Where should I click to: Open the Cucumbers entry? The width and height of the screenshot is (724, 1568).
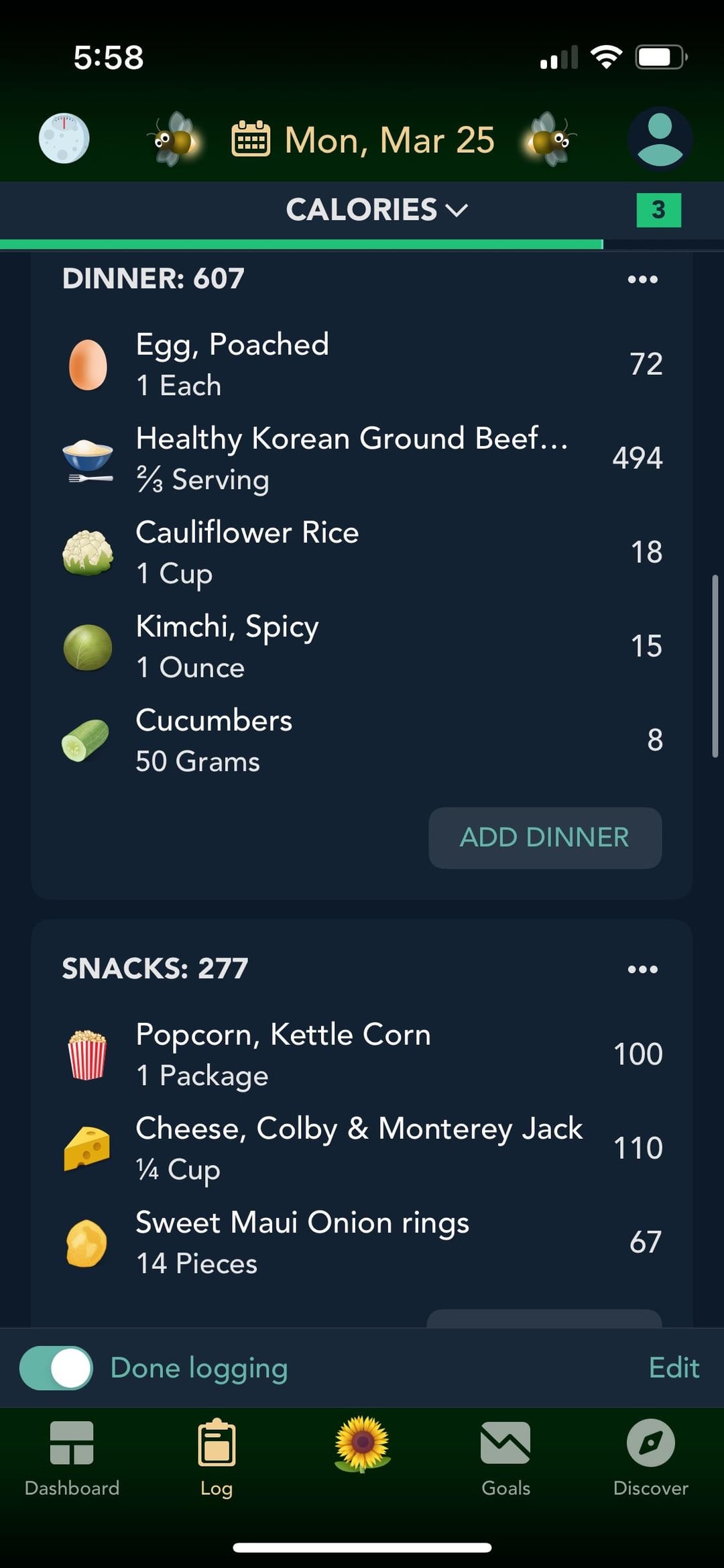click(x=362, y=740)
